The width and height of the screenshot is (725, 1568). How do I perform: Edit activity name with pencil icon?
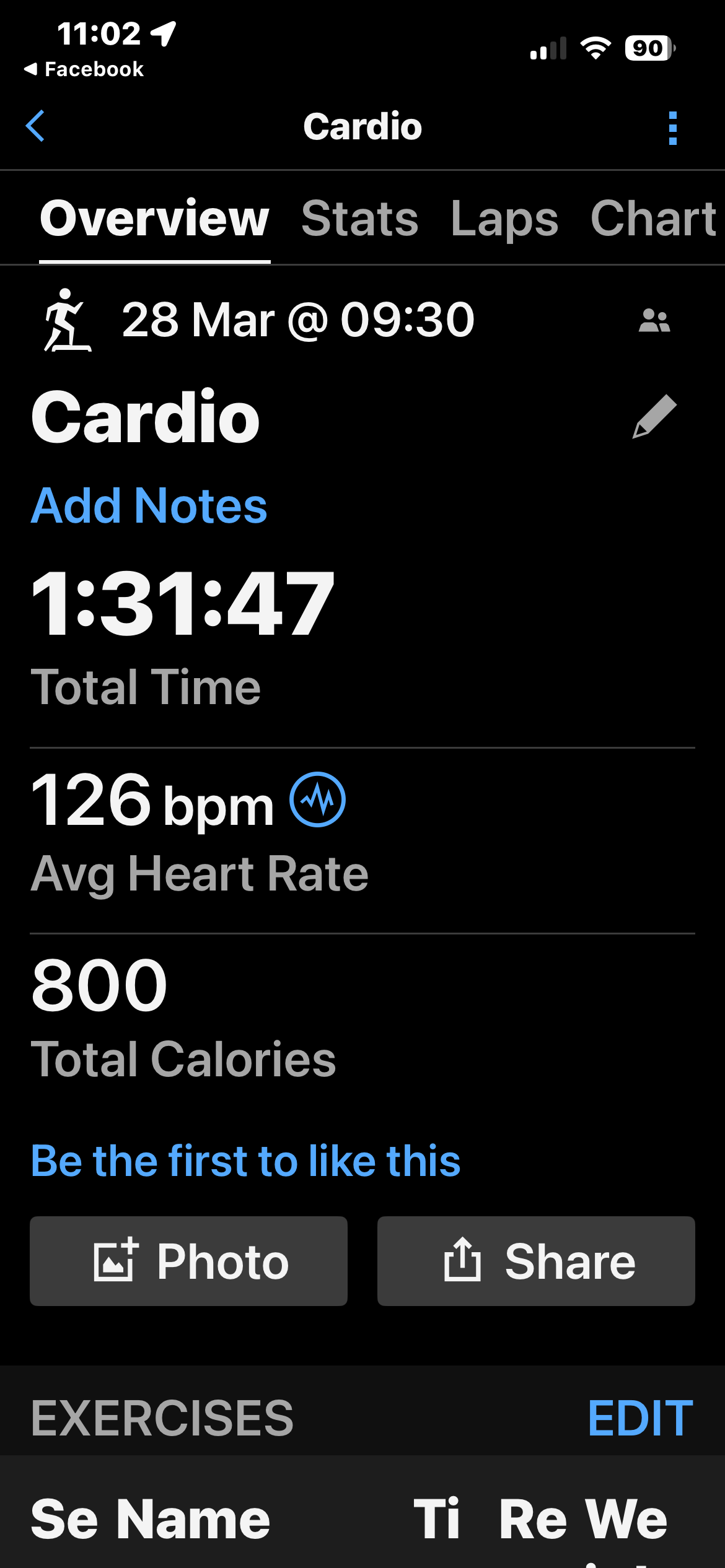[x=654, y=417]
